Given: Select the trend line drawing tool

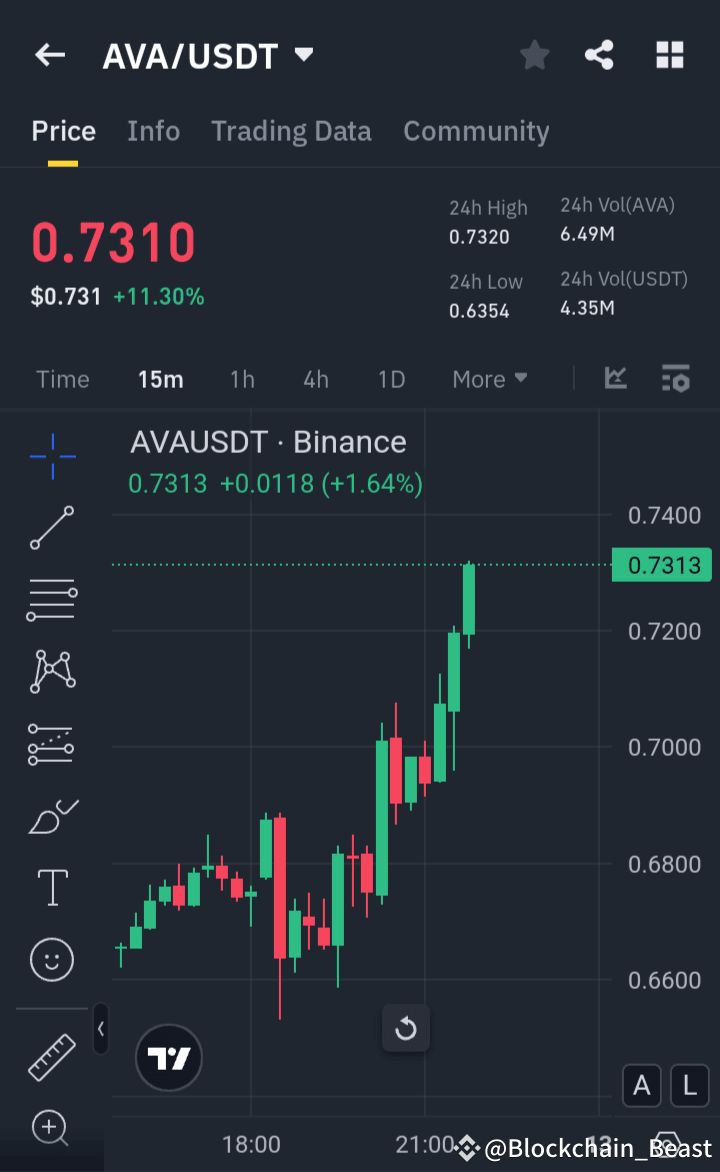Looking at the screenshot, I should (51, 528).
